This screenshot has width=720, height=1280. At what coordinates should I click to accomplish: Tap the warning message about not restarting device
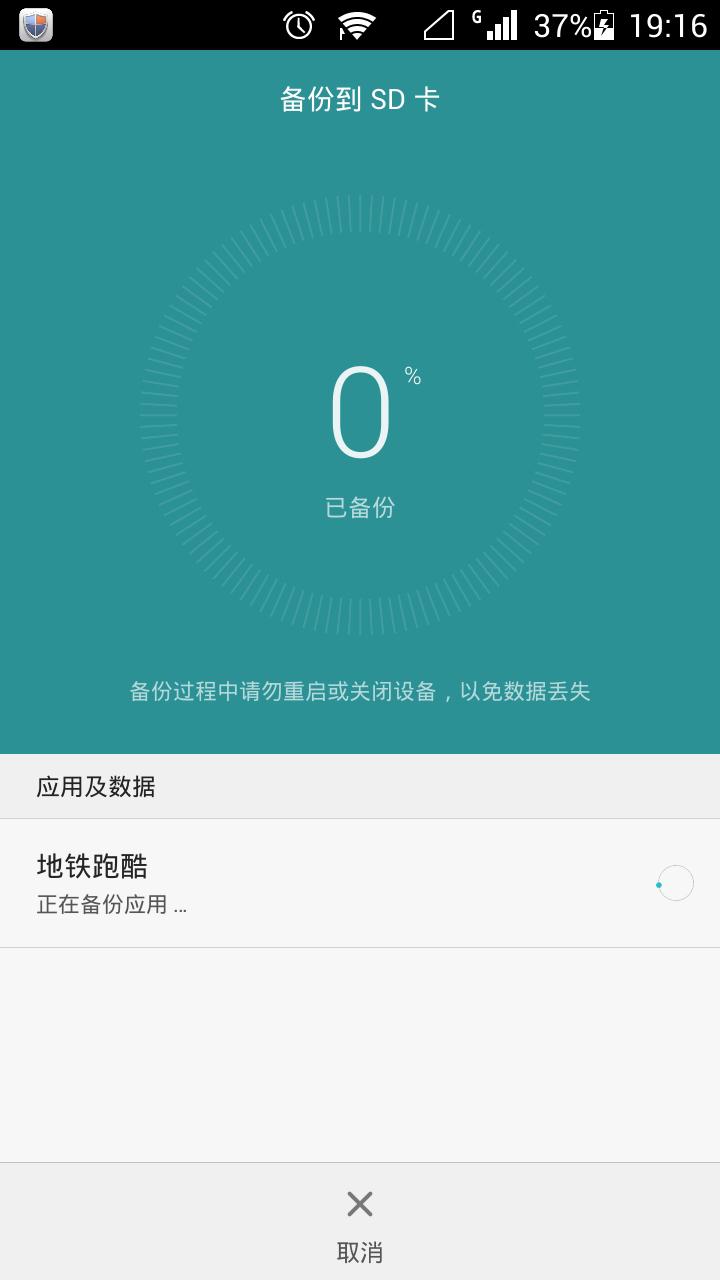click(x=360, y=692)
